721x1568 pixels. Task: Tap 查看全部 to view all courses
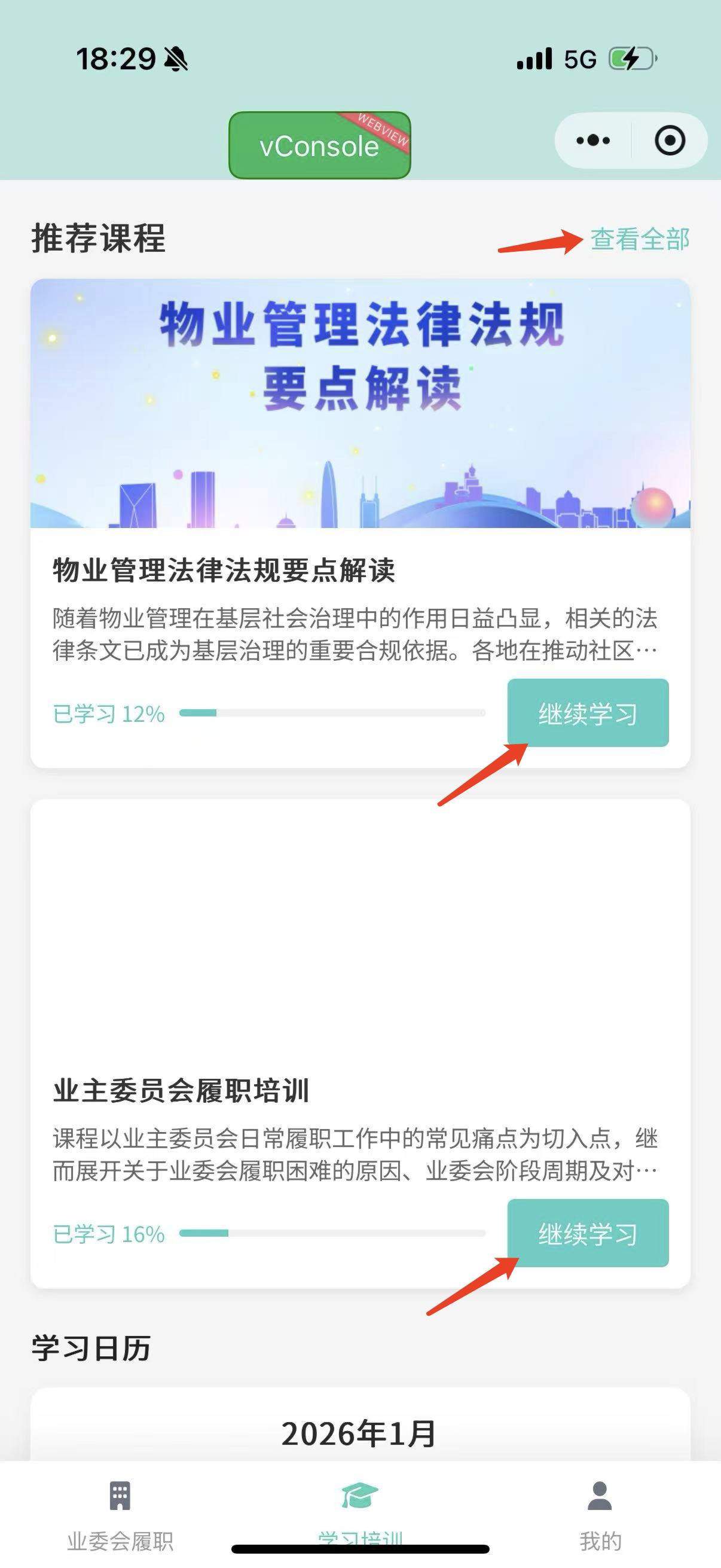coord(640,239)
